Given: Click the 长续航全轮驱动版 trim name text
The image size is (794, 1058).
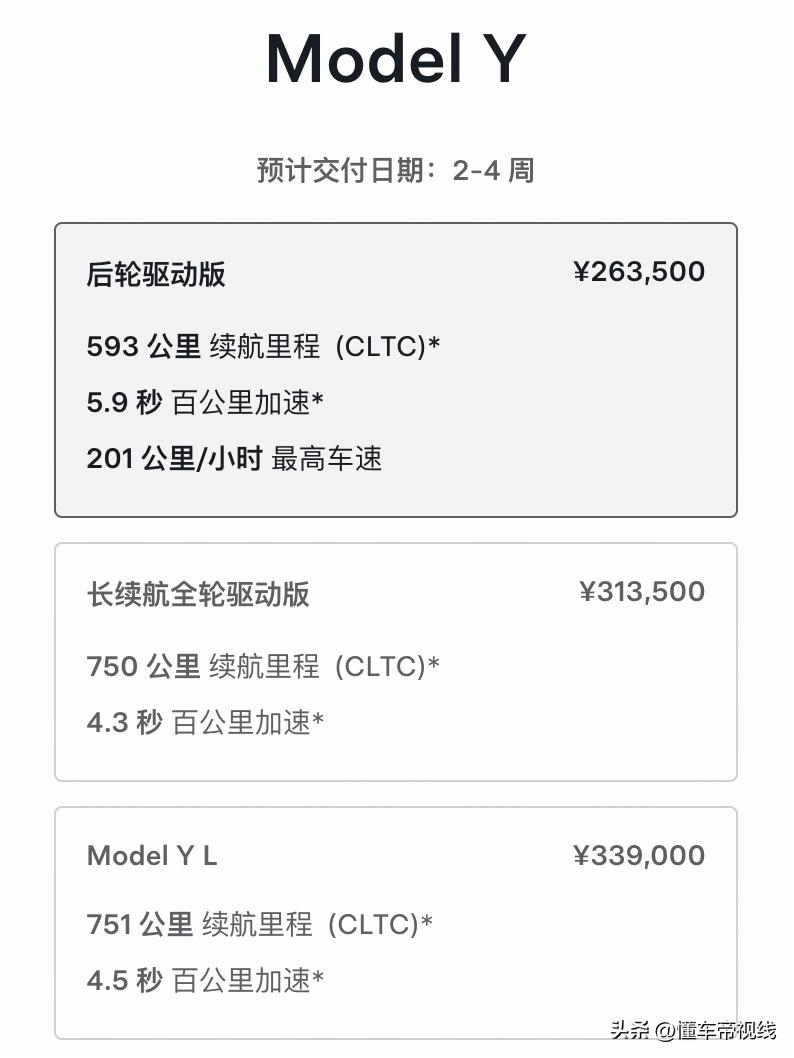Looking at the screenshot, I should 197,594.
